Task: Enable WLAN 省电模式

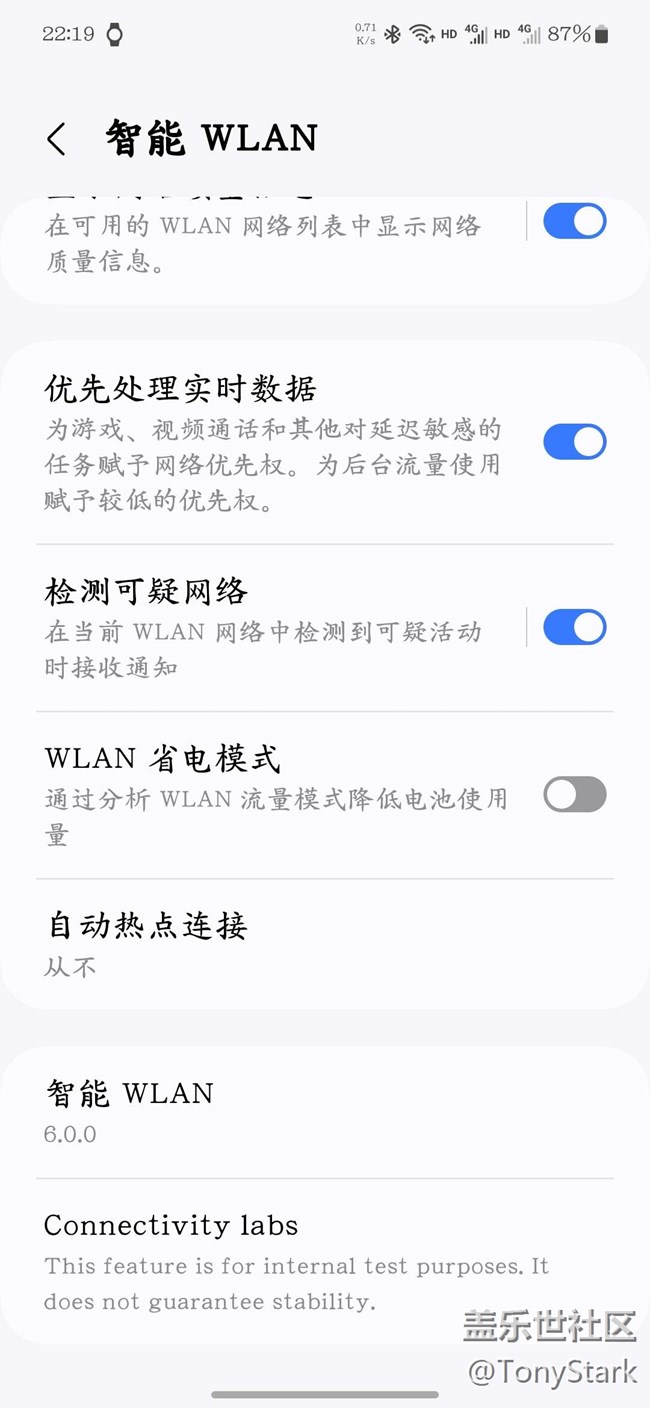Action: click(x=574, y=794)
